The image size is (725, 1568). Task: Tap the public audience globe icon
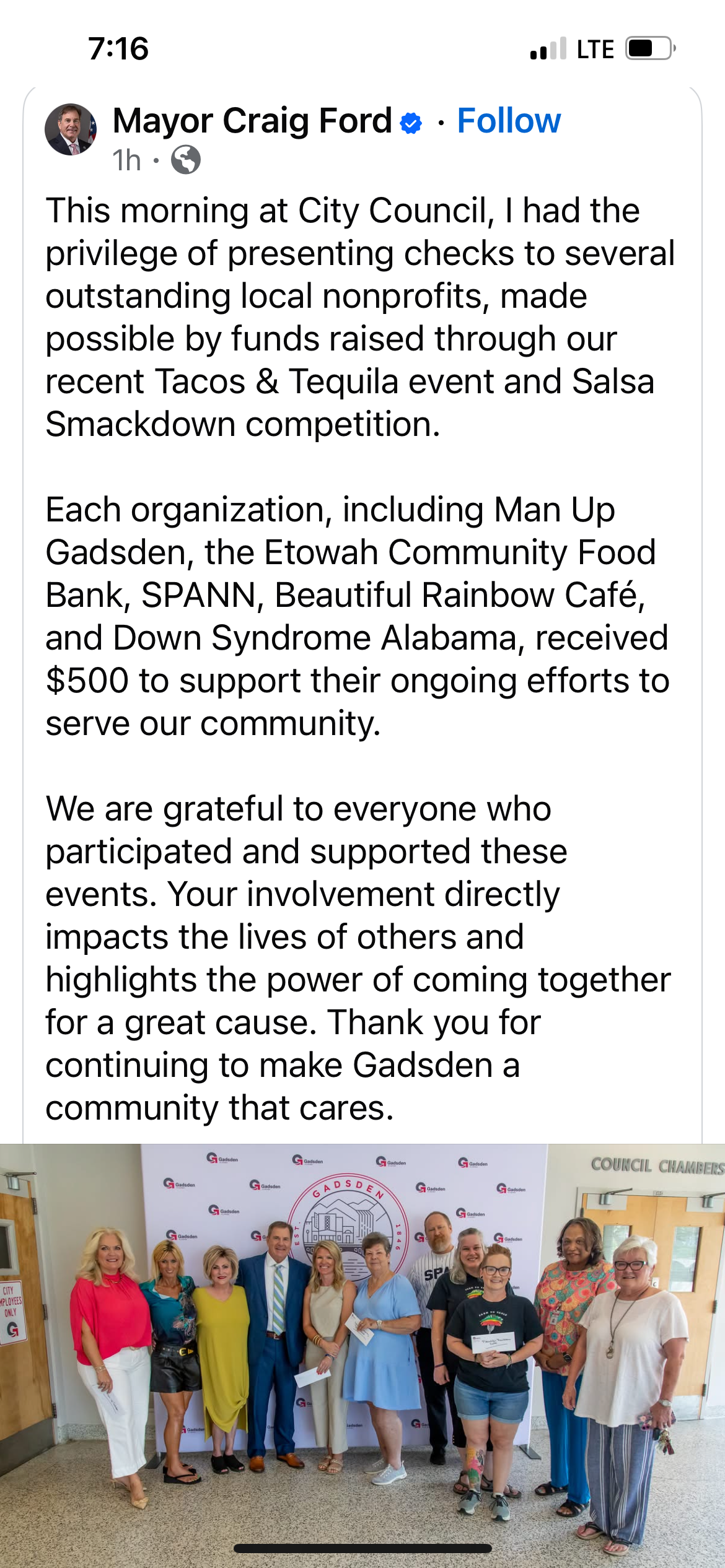[x=186, y=160]
